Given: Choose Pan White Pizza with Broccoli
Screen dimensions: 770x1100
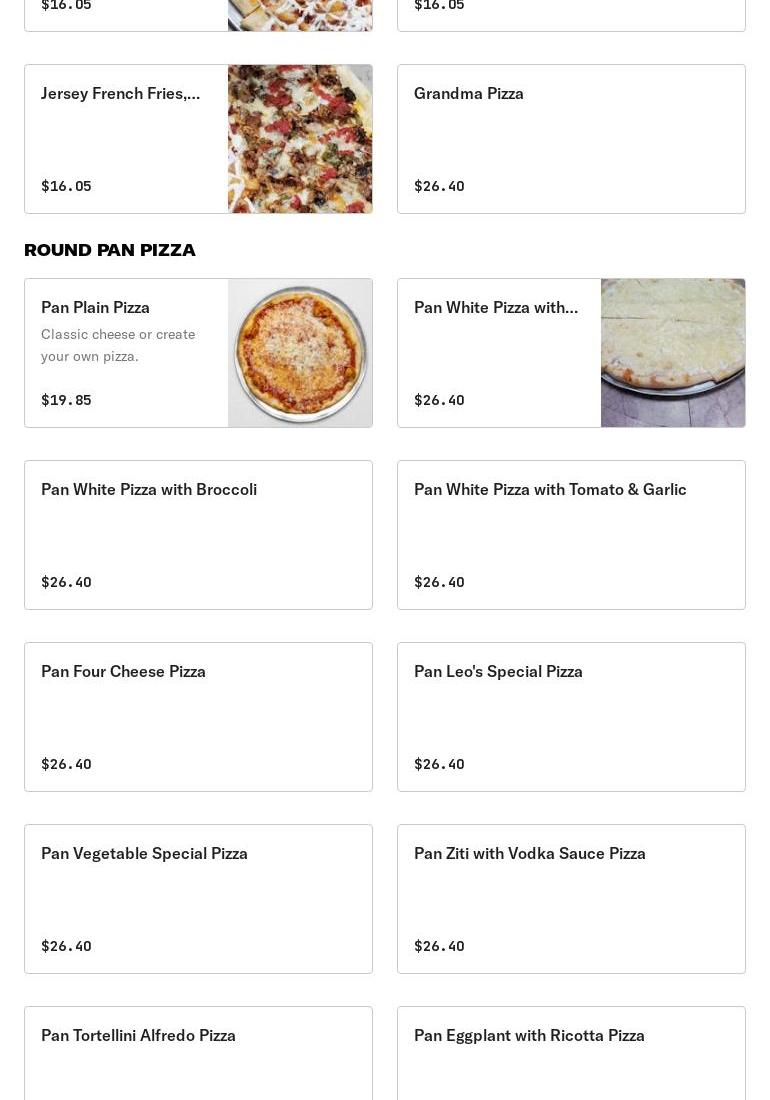Looking at the screenshot, I should 198,535.
